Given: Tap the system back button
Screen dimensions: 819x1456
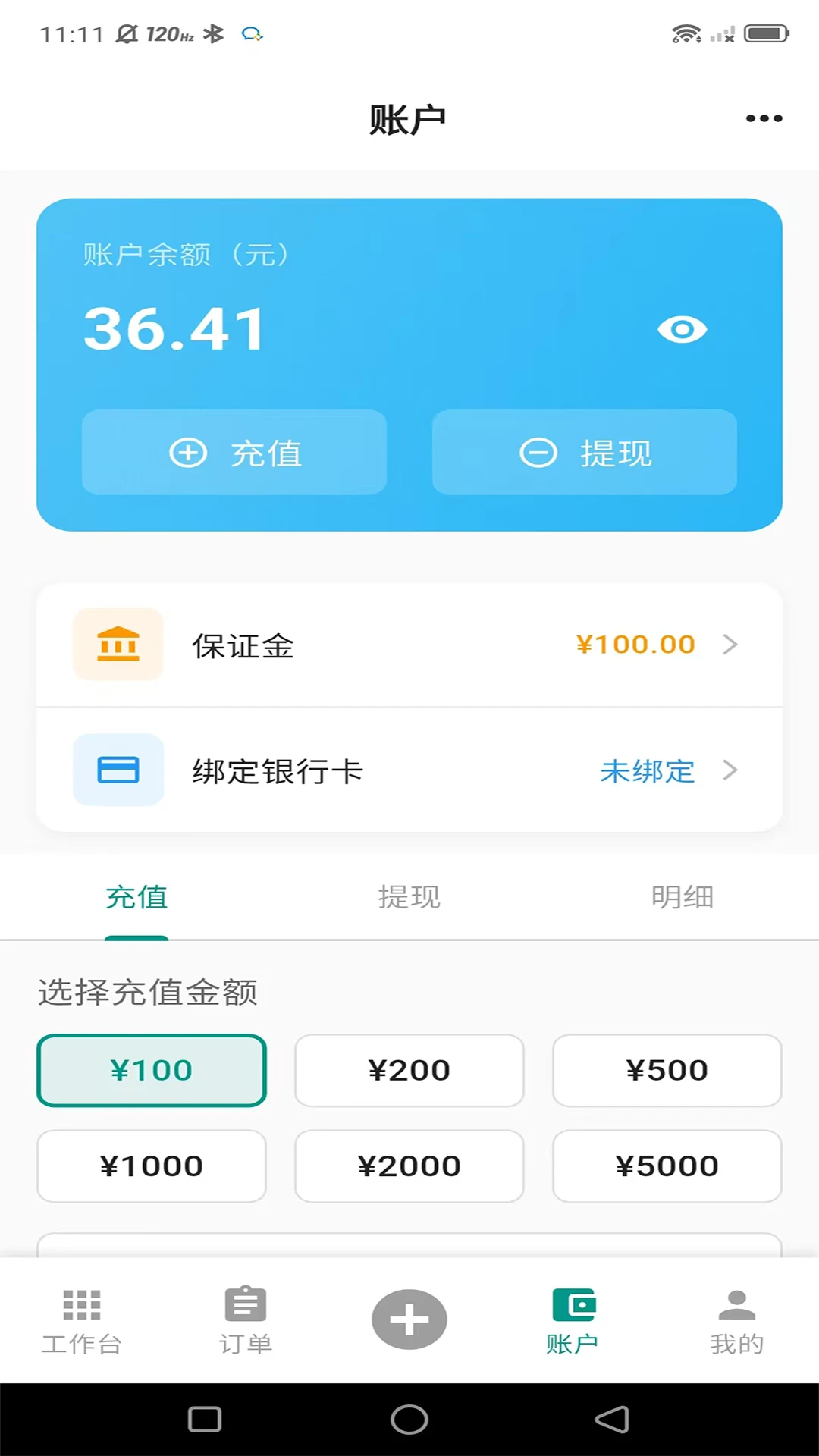Looking at the screenshot, I should tap(613, 1420).
